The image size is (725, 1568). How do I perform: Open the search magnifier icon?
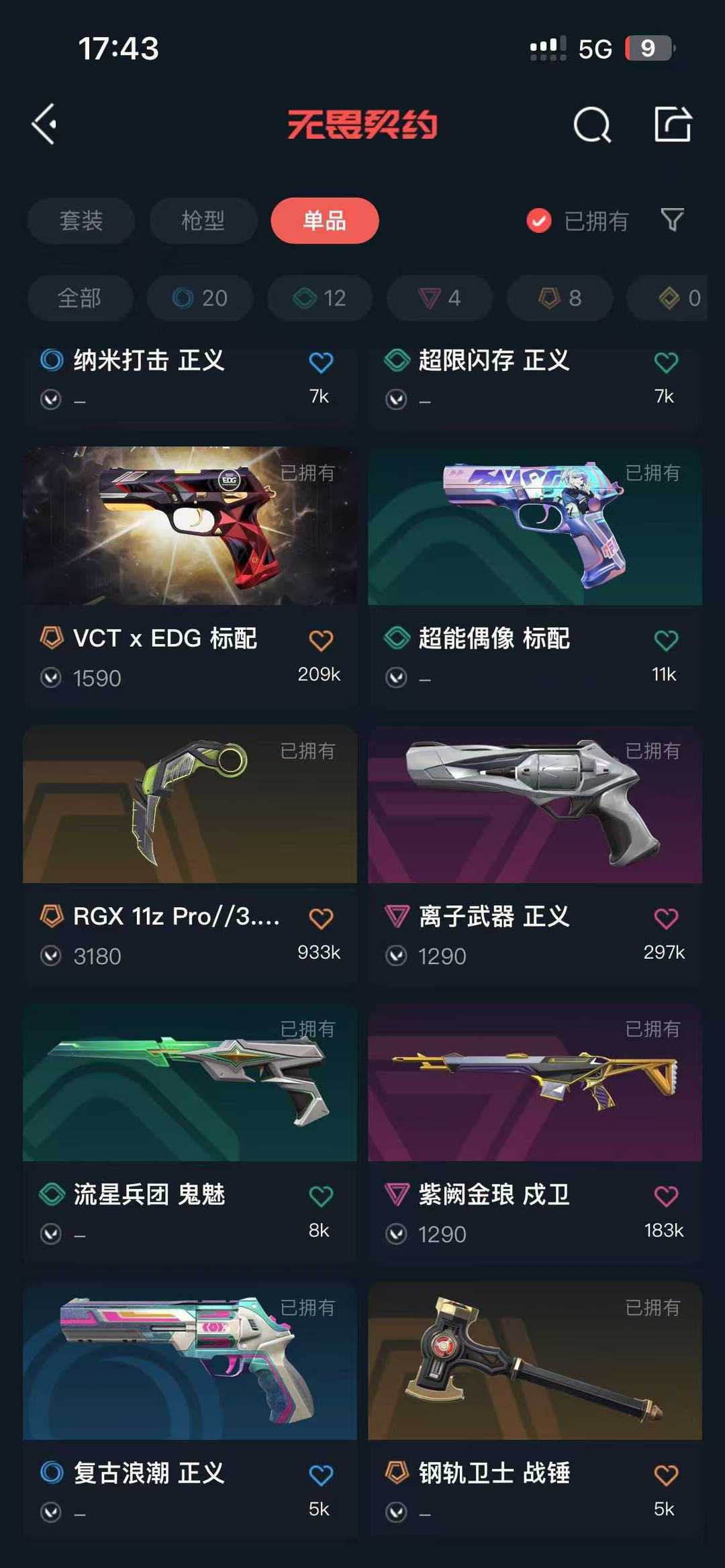coord(591,125)
